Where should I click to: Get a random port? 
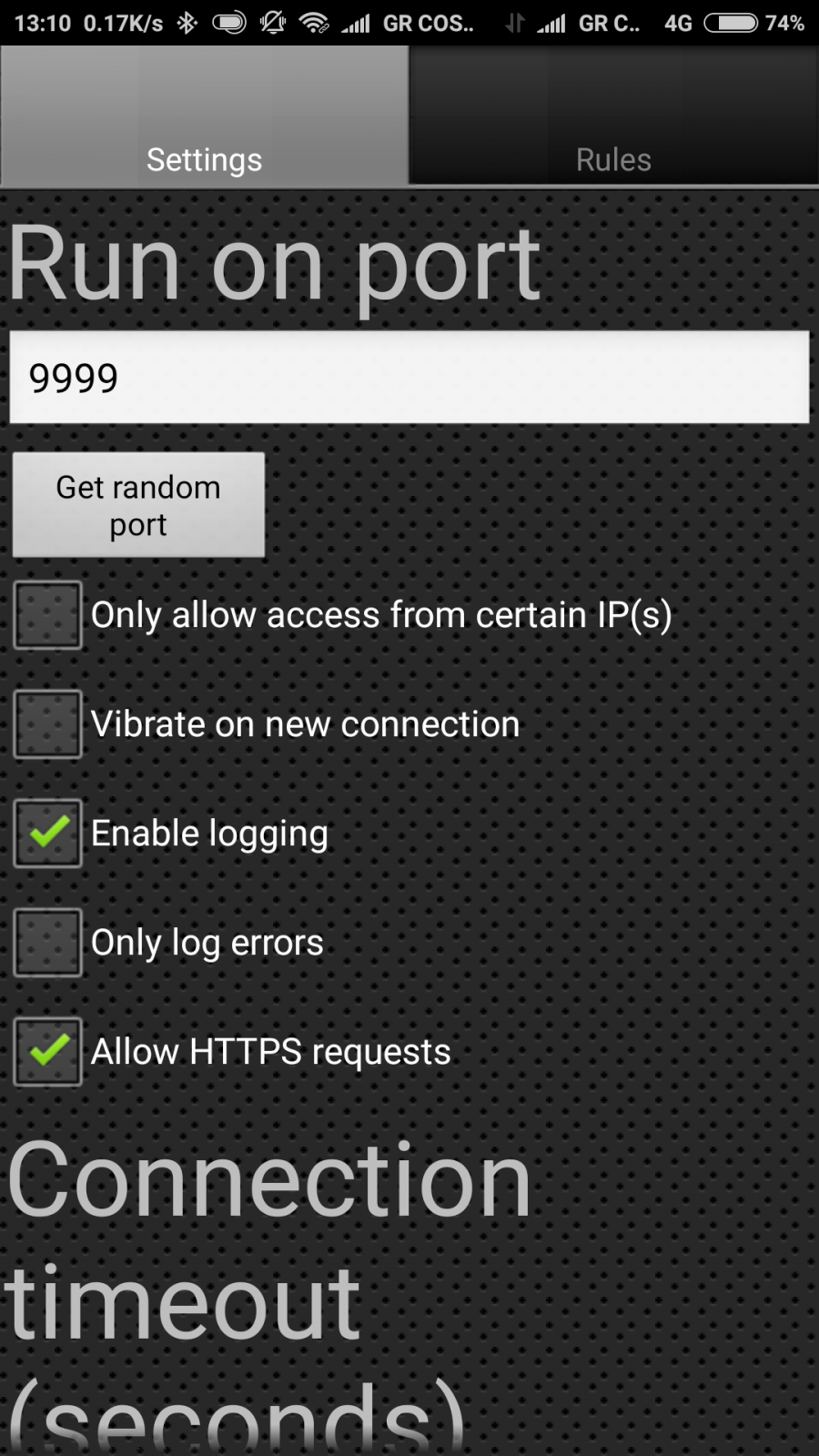coord(138,505)
